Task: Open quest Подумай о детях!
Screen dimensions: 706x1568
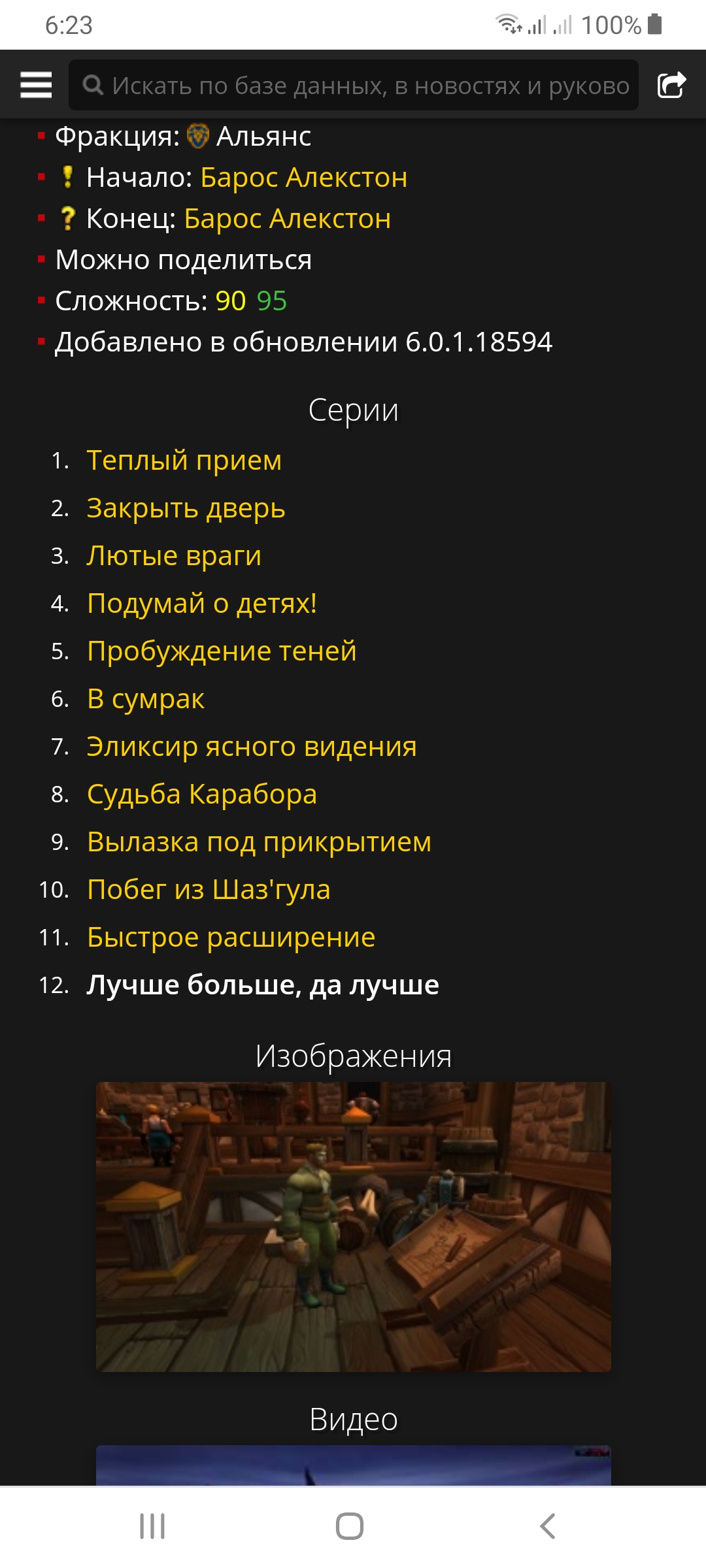Action: click(201, 603)
